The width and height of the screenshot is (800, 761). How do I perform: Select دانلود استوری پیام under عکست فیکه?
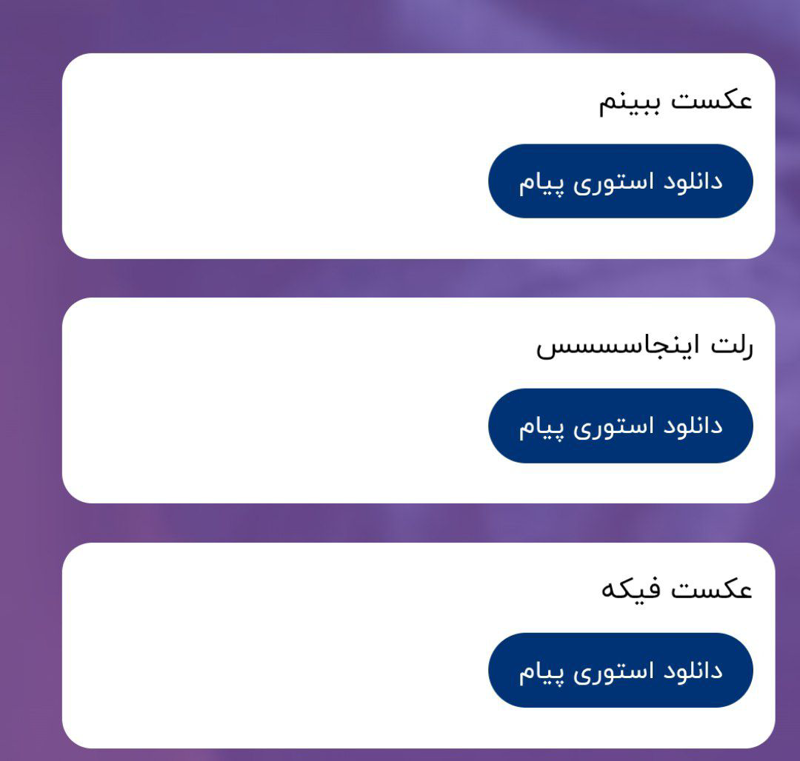point(620,670)
